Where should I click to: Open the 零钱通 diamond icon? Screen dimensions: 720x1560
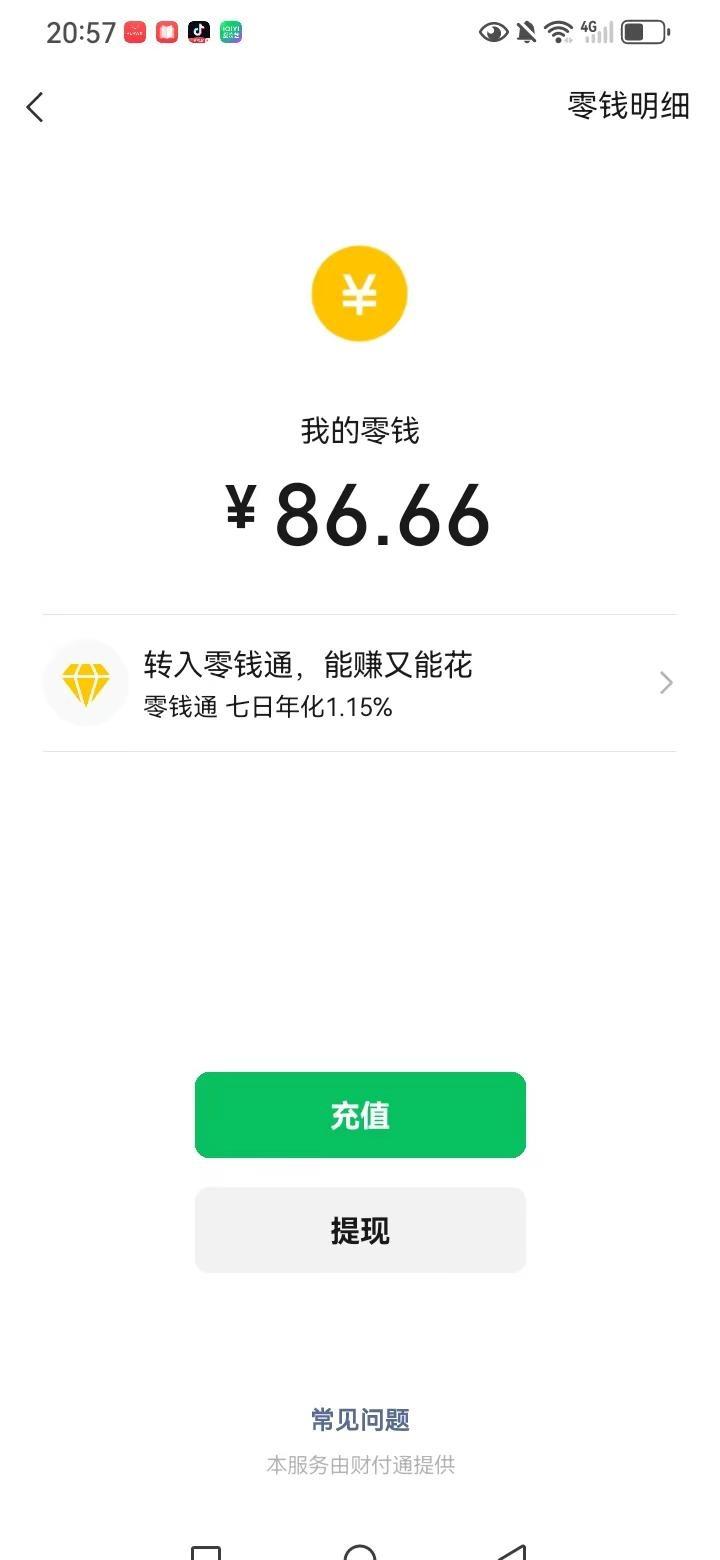click(86, 682)
